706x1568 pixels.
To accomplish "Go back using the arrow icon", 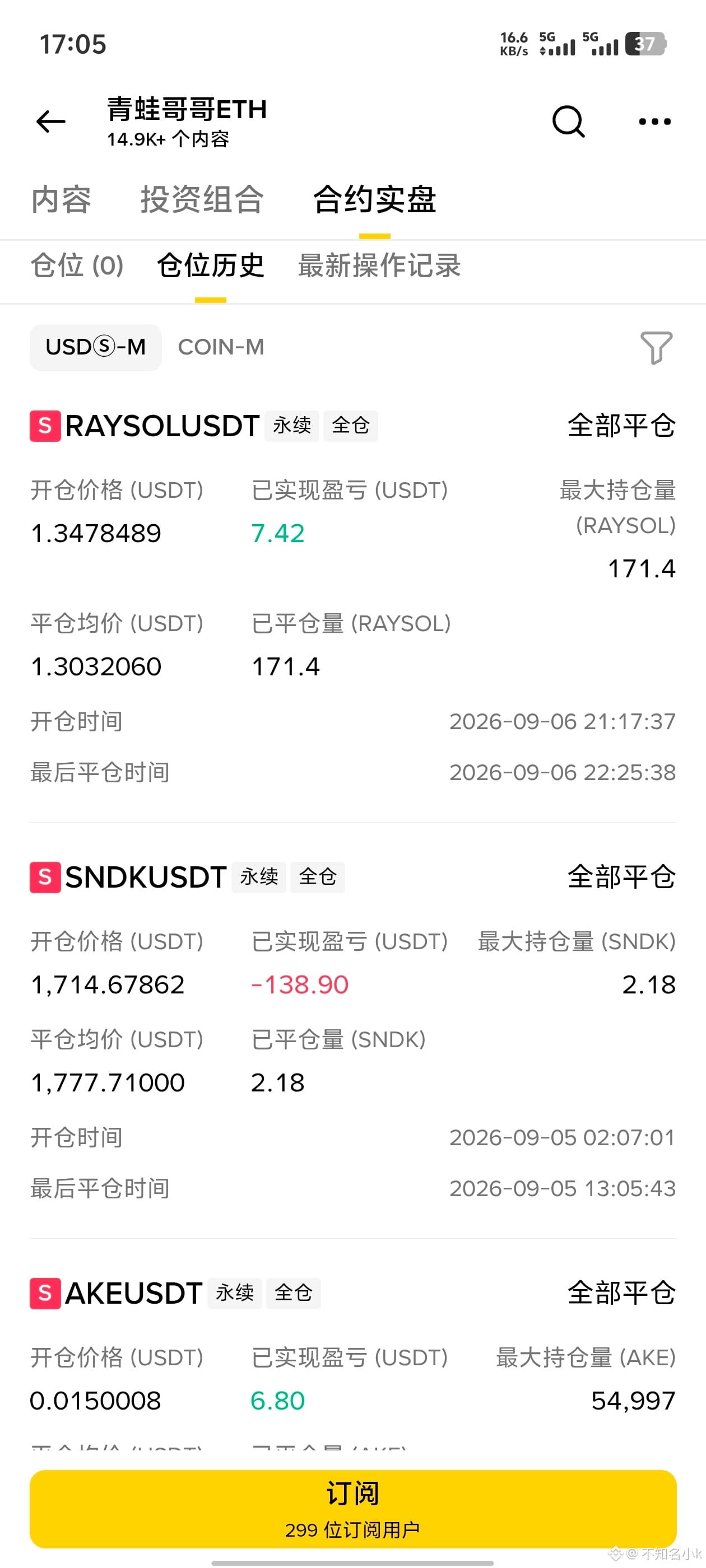I will point(51,122).
